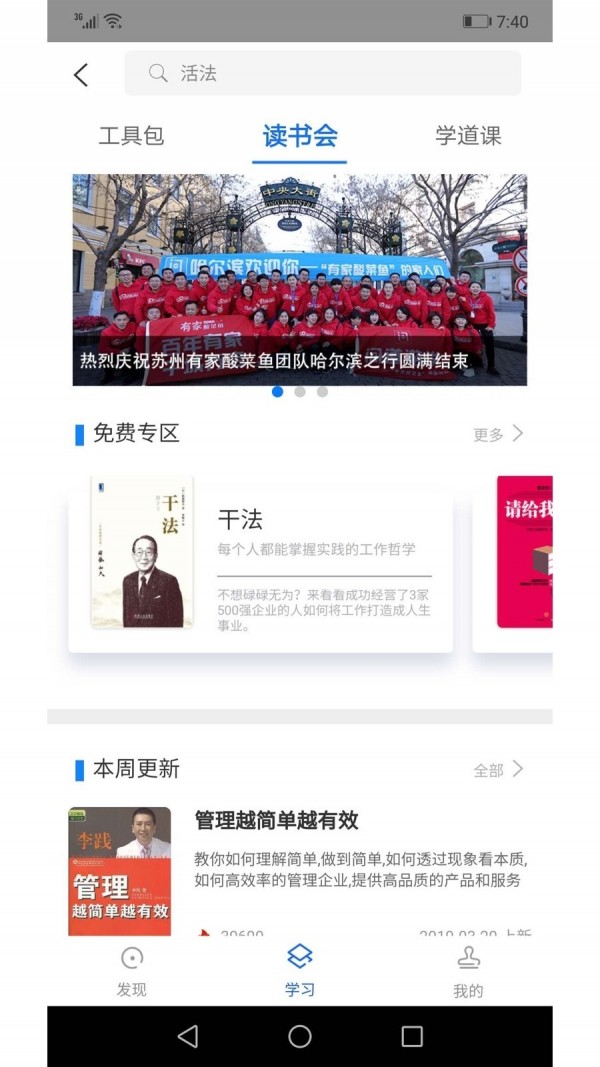Viewport: 600px width, 1067px height.
Task: View 全部 under 本周更新
Action: coord(498,769)
